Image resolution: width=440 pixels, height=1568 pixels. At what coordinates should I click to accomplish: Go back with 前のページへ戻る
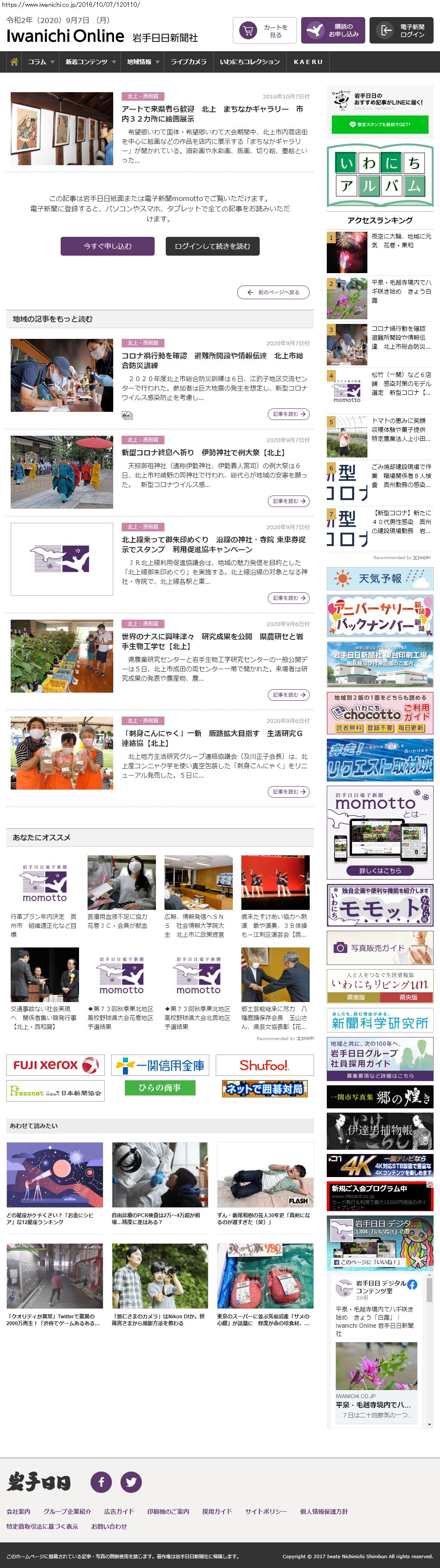coord(273,292)
